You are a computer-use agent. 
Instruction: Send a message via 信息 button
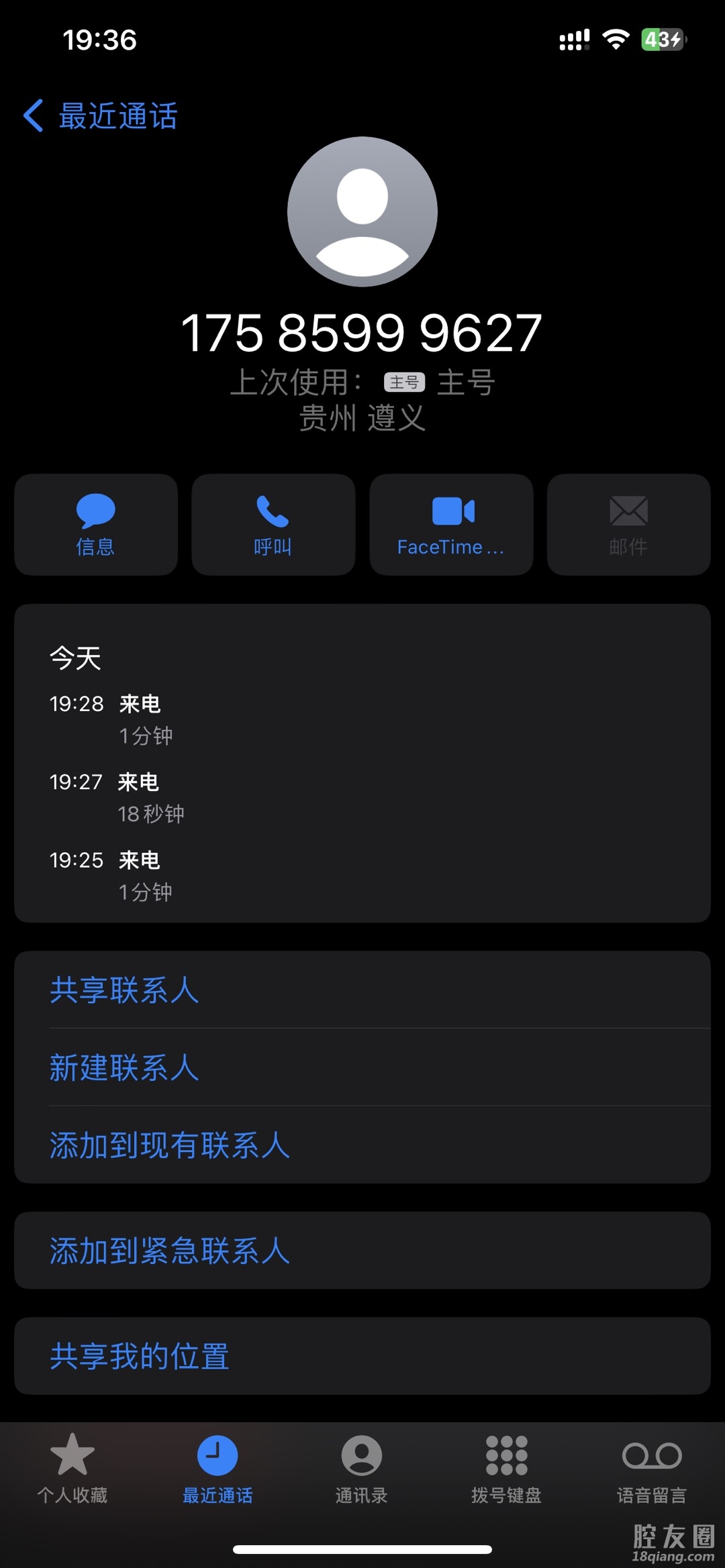tap(96, 525)
